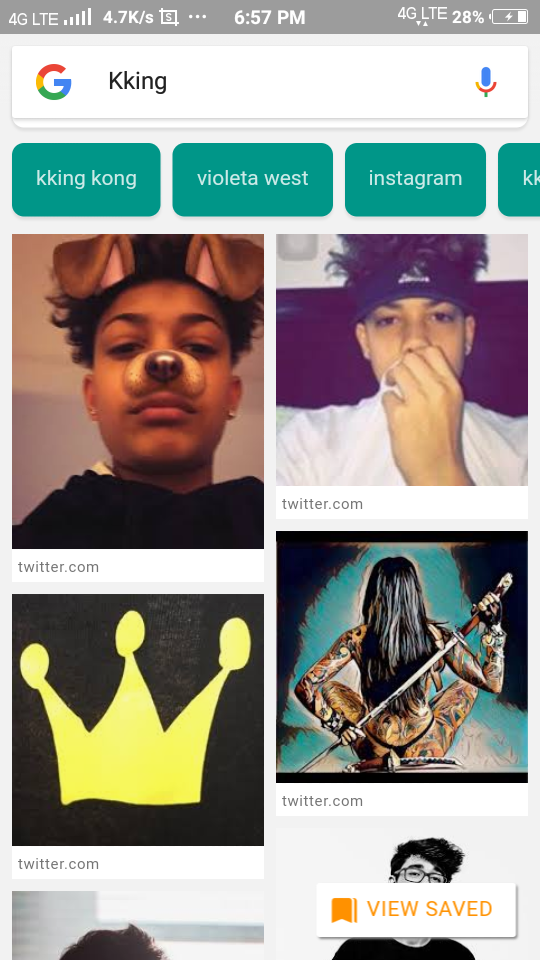540x960 pixels.
Task: Open the dog-filter selfie image result
Action: pyautogui.click(x=138, y=391)
